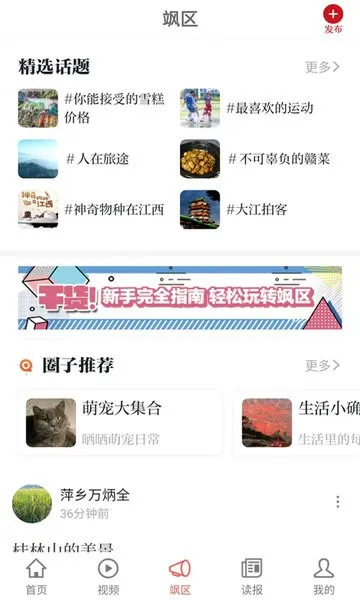Viewport: 360px width, 600px height.
Task: Open topic #神奇物种在江西
Action: [x=91, y=209]
